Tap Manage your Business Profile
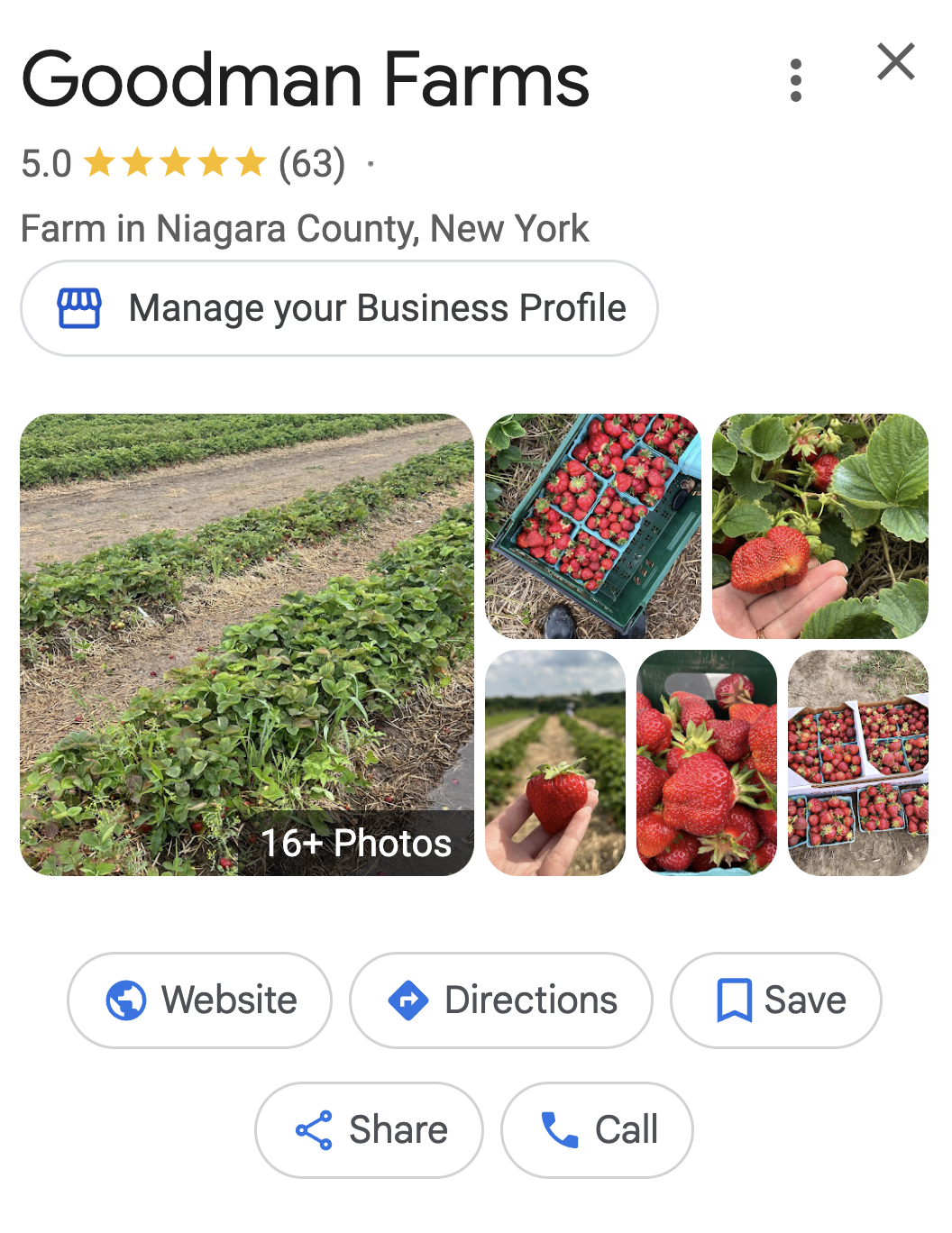 339,308
